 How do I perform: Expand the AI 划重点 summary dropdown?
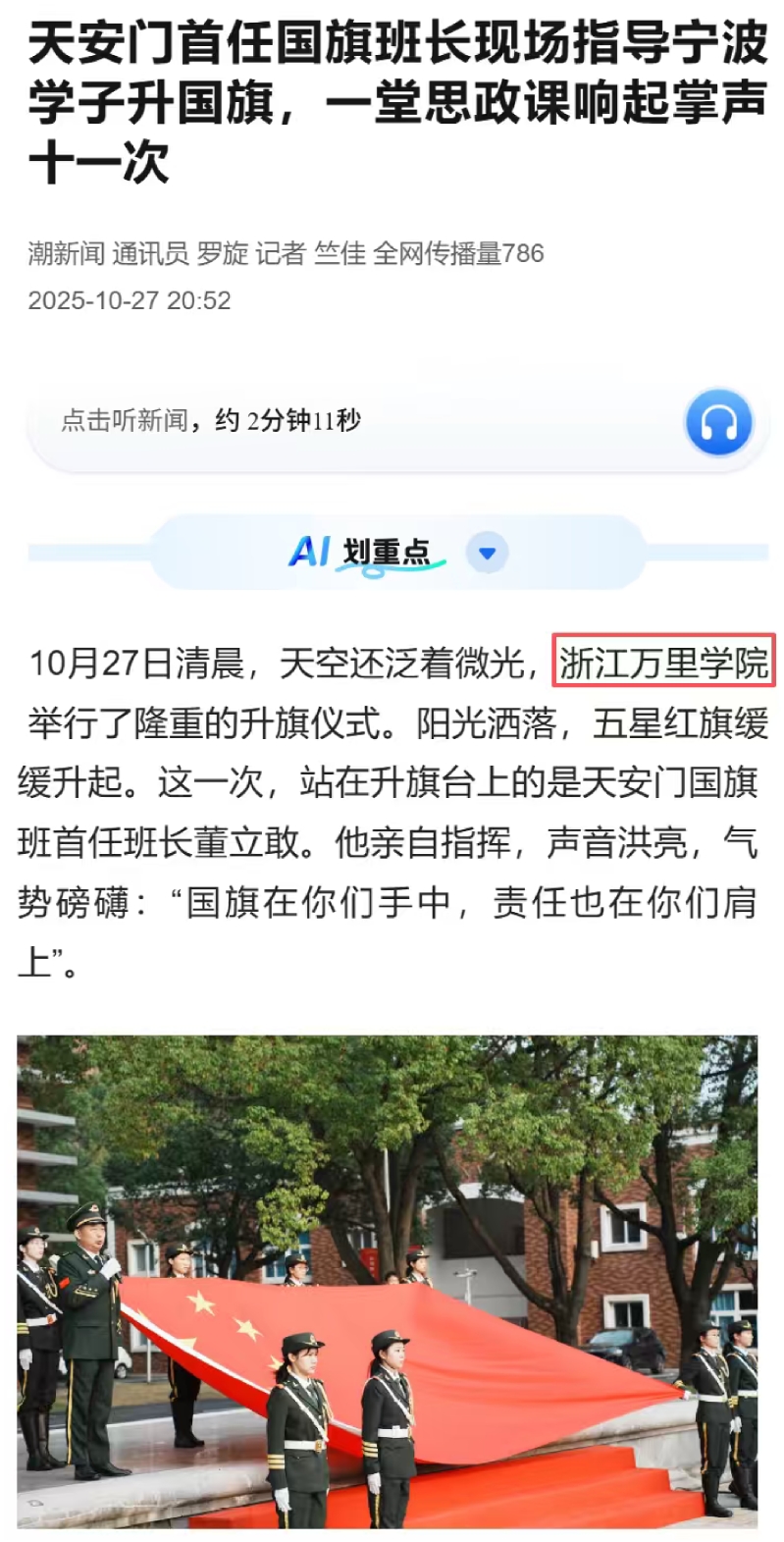click(487, 553)
